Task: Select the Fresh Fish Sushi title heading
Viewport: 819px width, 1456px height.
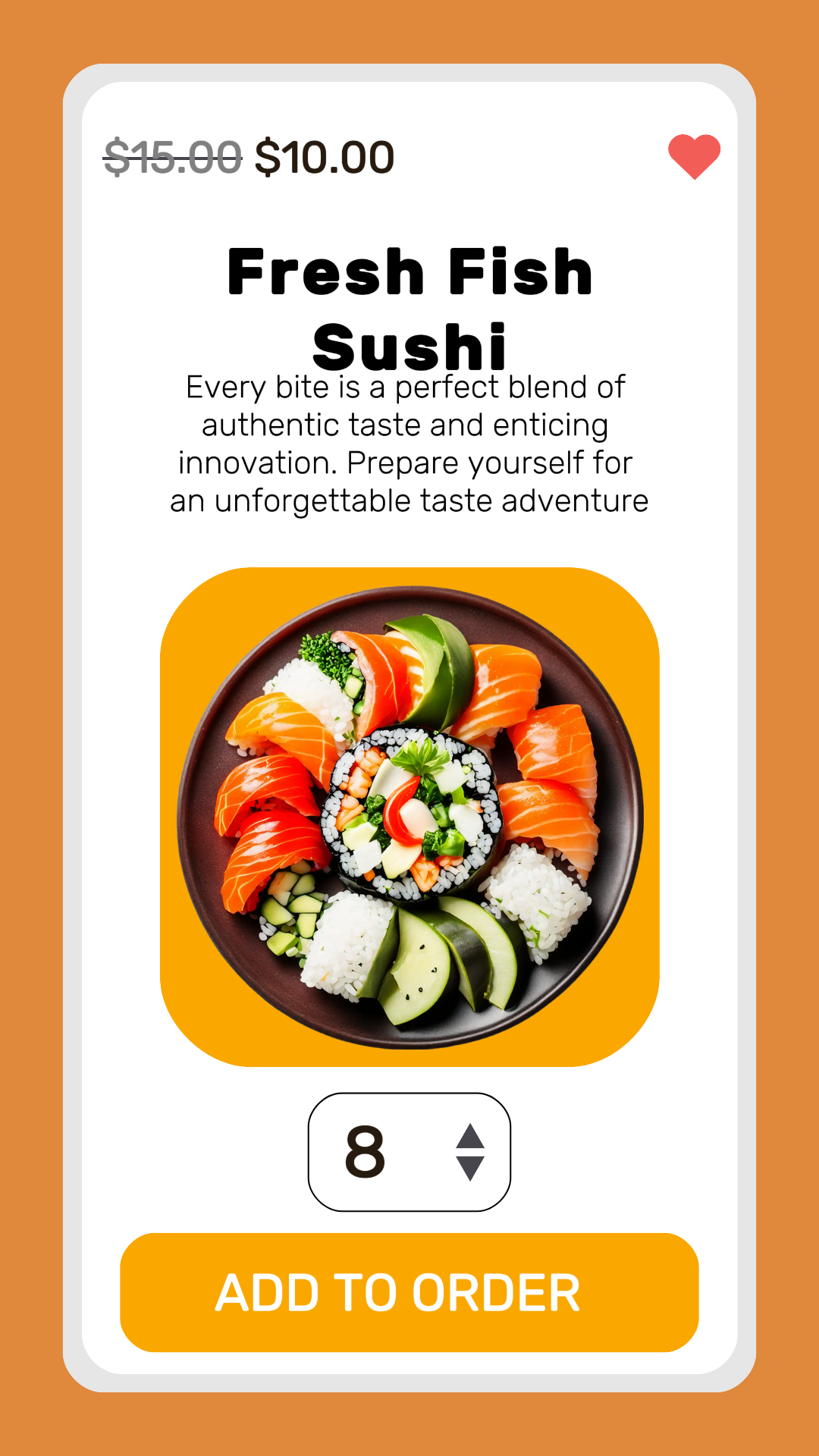Action: point(409,303)
